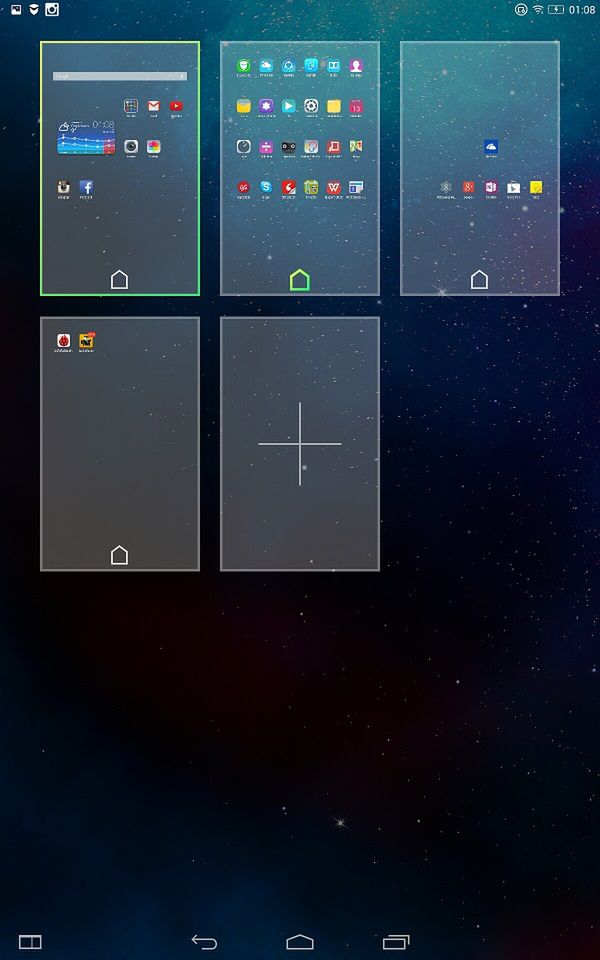Set the two-app page as default home
The image size is (600, 960).
(119, 555)
